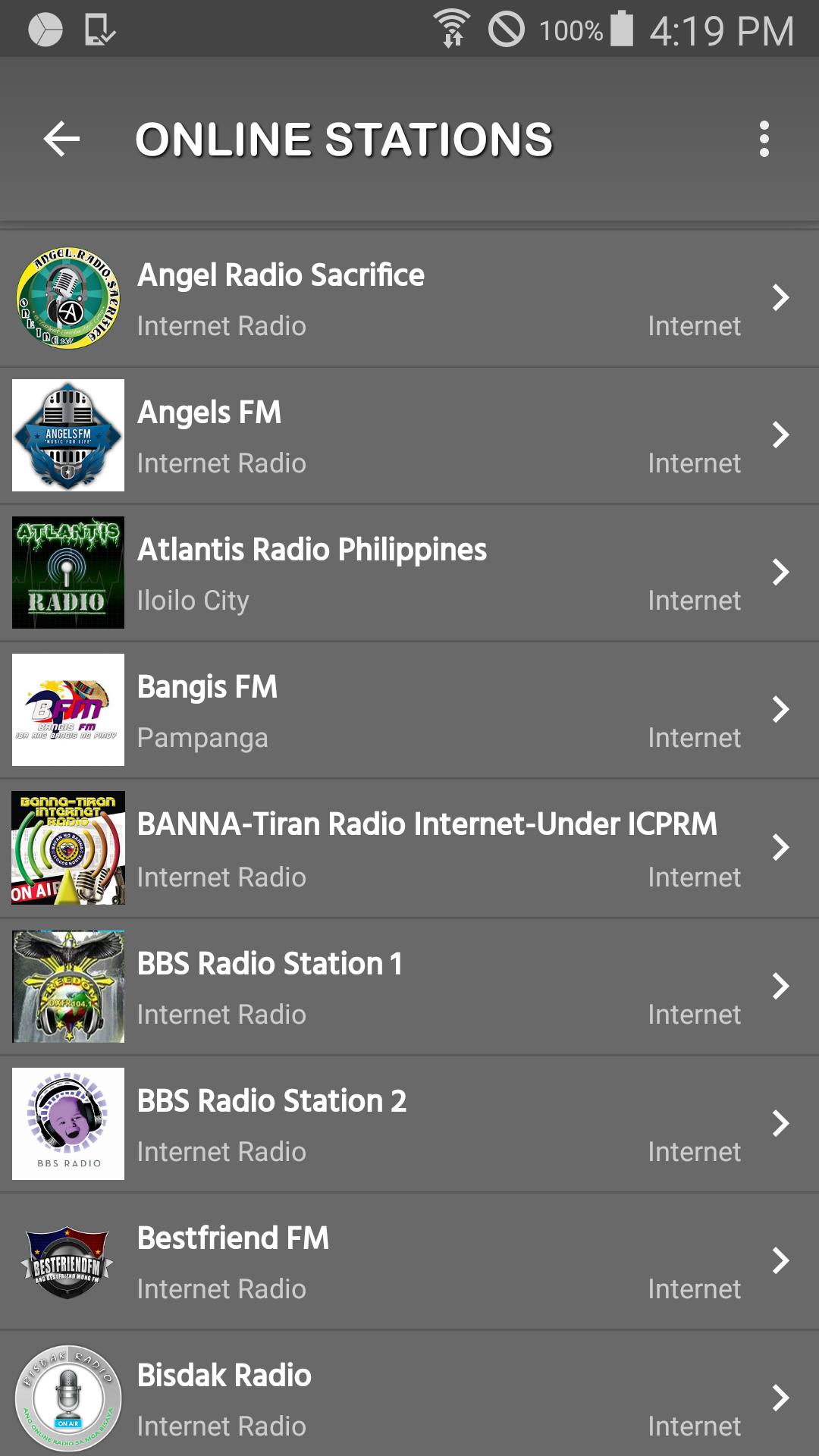Image resolution: width=819 pixels, height=1456 pixels.
Task: Open BANNA-Tiran Radio Internet-Under ICPRM
Action: coord(409,849)
